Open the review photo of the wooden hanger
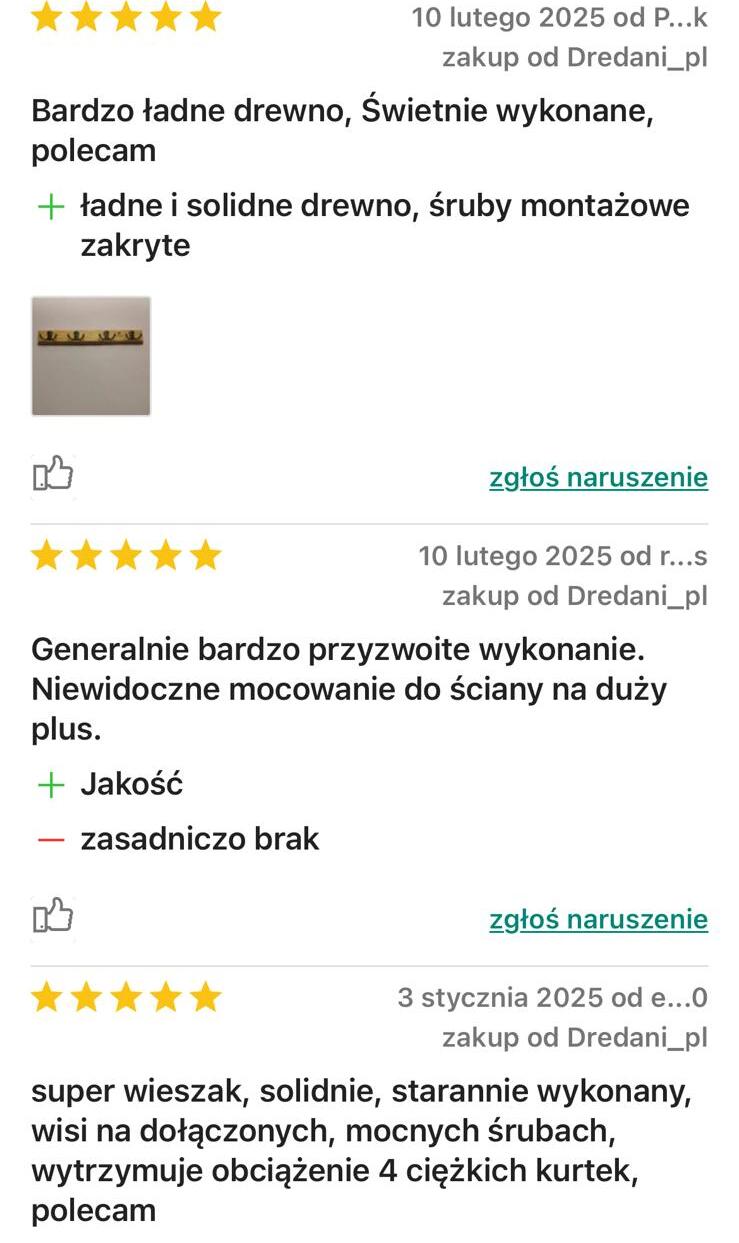The height and width of the screenshot is (1243, 739). click(x=91, y=356)
